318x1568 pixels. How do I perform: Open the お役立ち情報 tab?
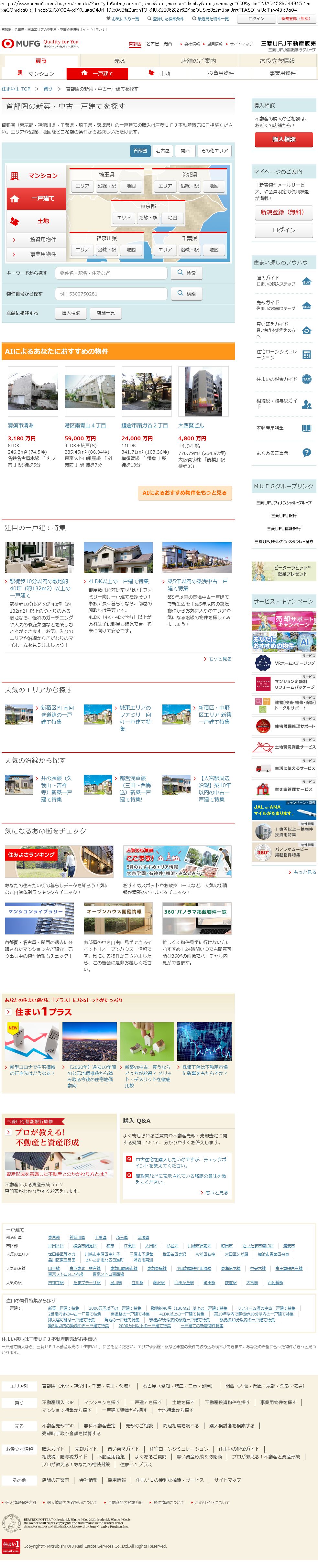coord(277,61)
